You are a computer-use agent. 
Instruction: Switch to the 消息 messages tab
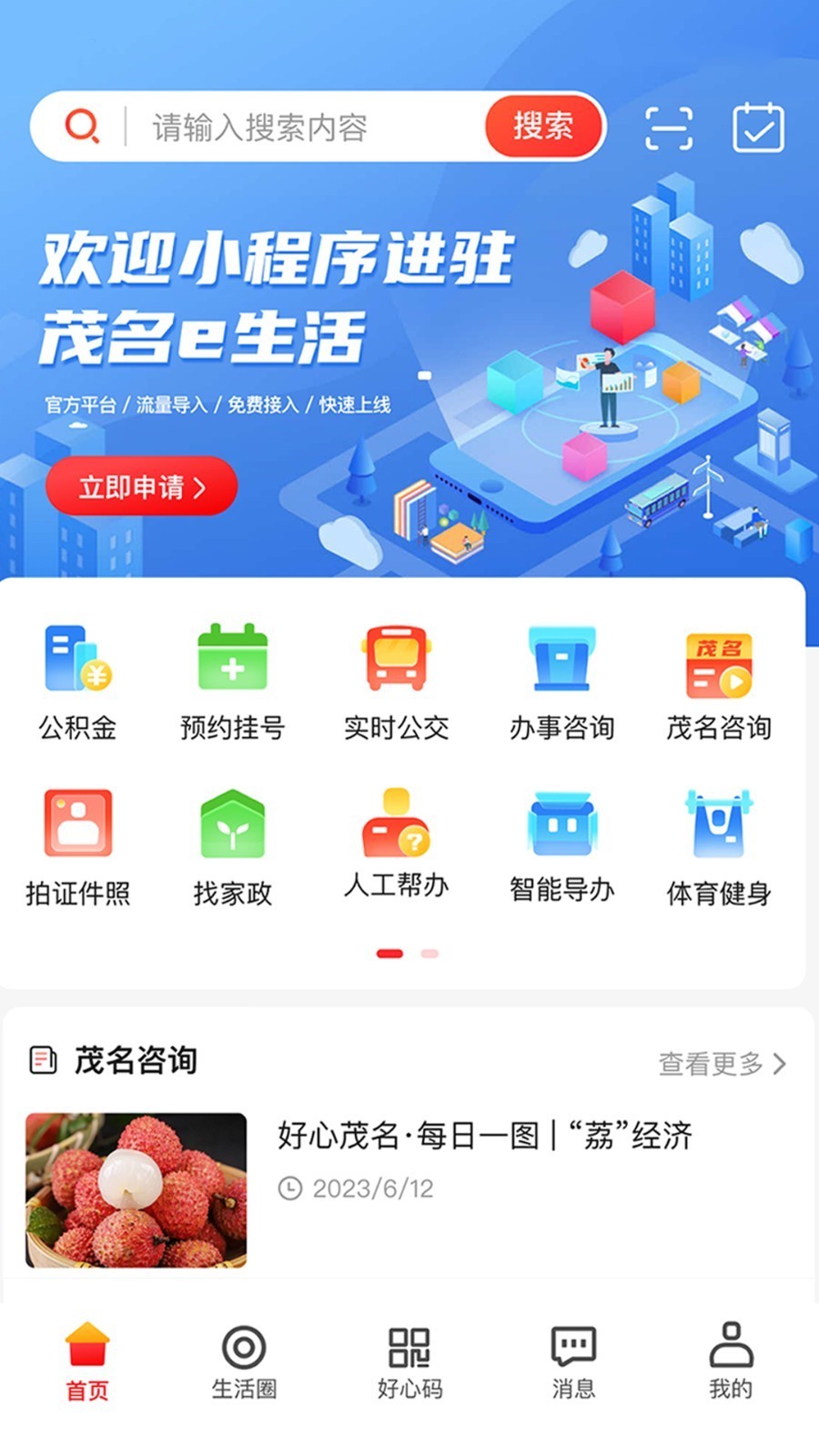tap(573, 1362)
